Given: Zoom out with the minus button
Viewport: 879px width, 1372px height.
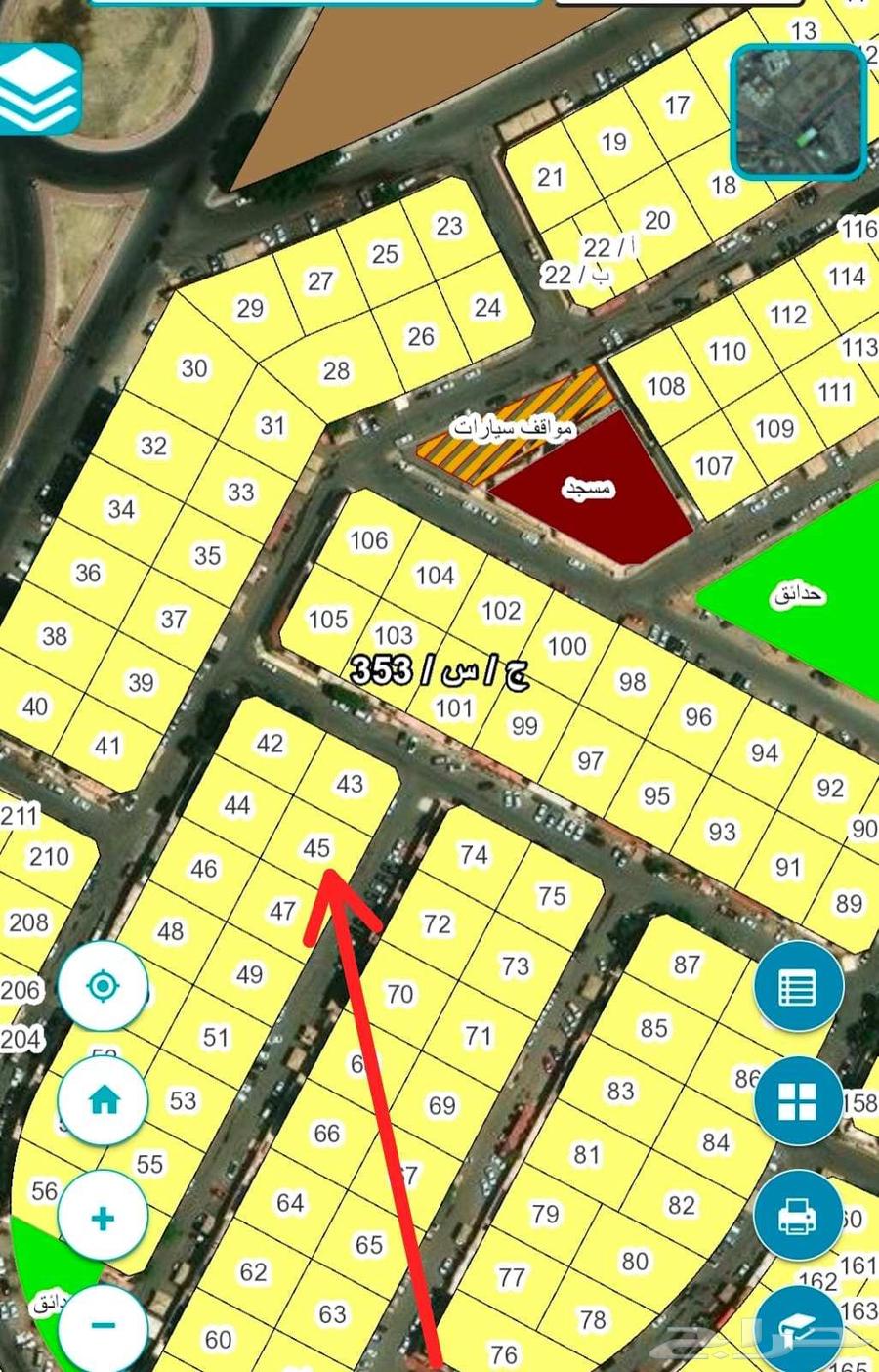Looking at the screenshot, I should [103, 1326].
